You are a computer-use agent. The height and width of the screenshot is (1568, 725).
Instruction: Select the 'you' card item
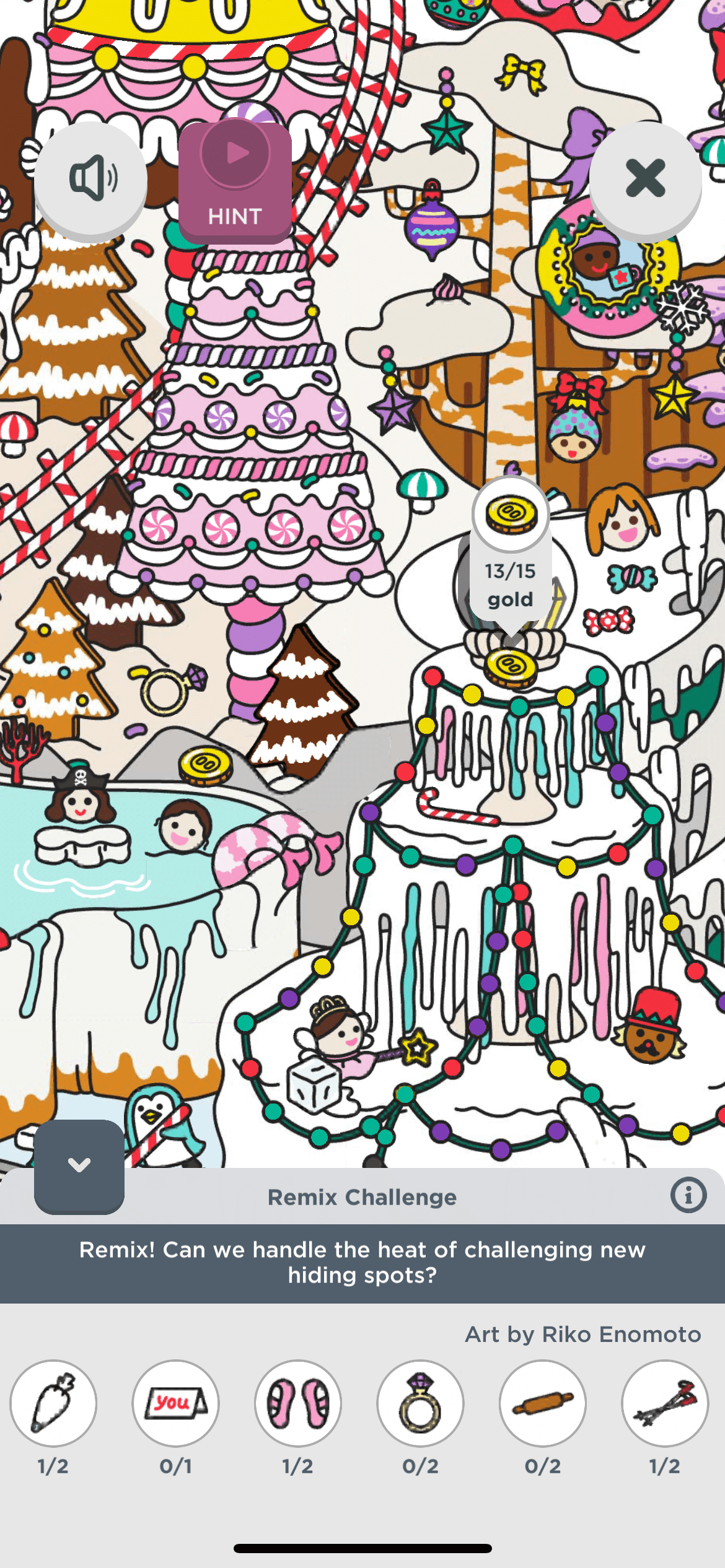(175, 1403)
